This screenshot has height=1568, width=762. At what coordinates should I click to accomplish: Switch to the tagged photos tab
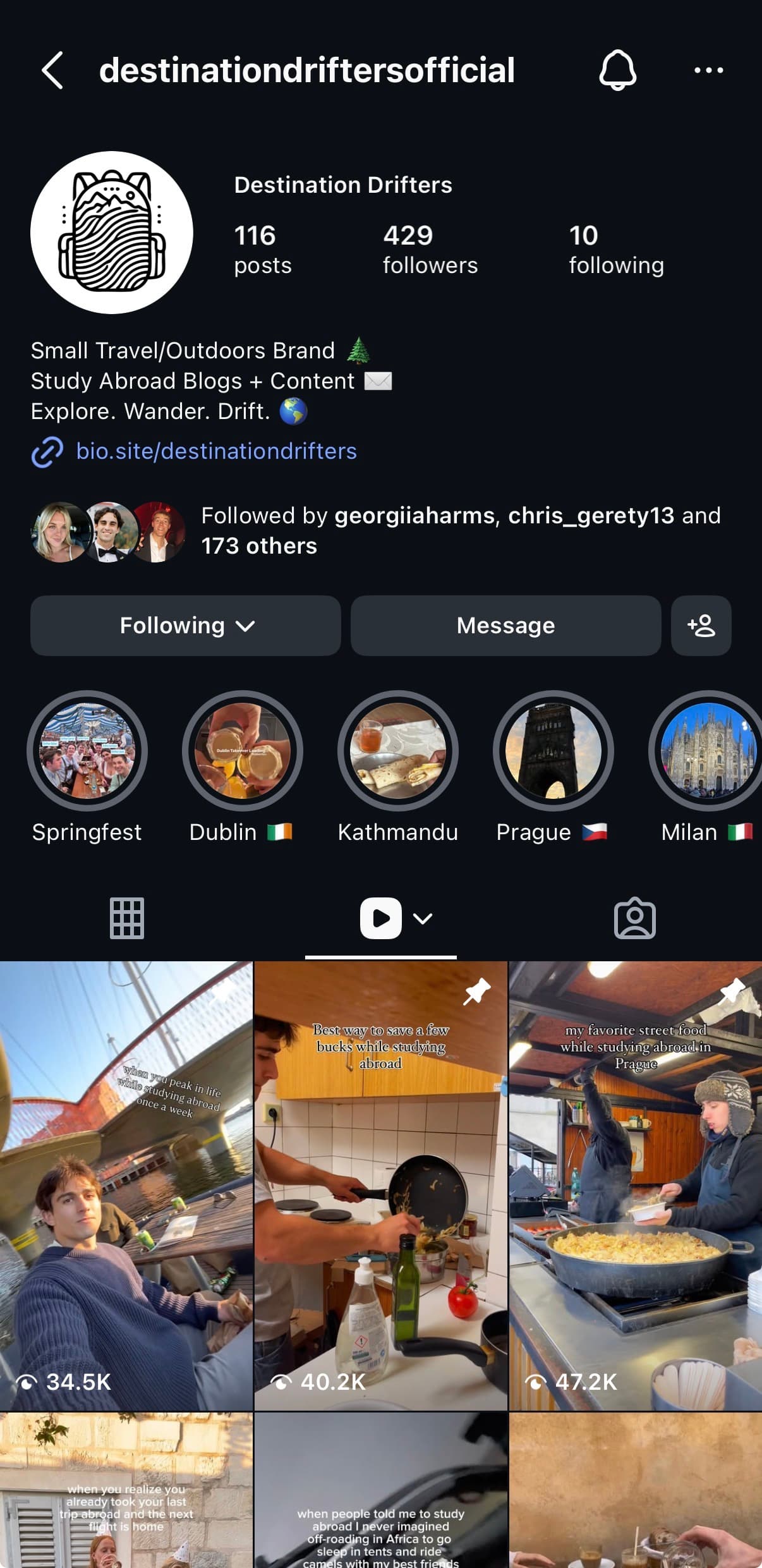(x=635, y=918)
